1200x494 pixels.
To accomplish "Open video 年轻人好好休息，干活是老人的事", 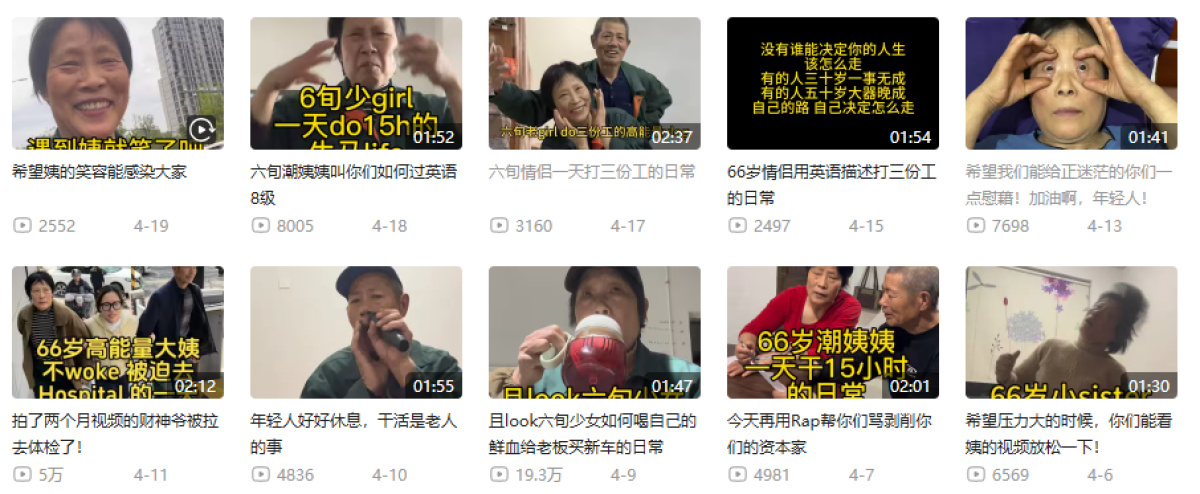I will (356, 332).
